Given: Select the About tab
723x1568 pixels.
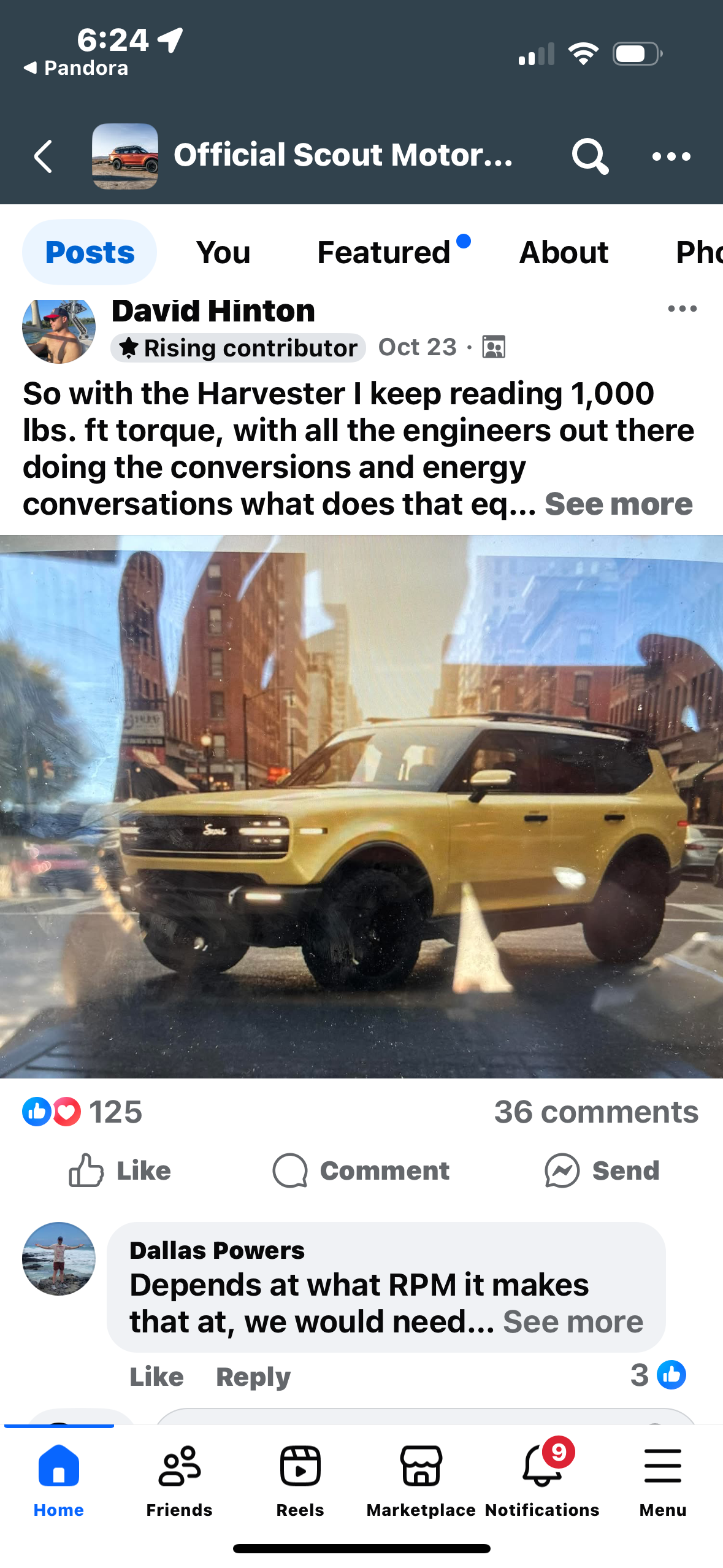Looking at the screenshot, I should (x=562, y=252).
